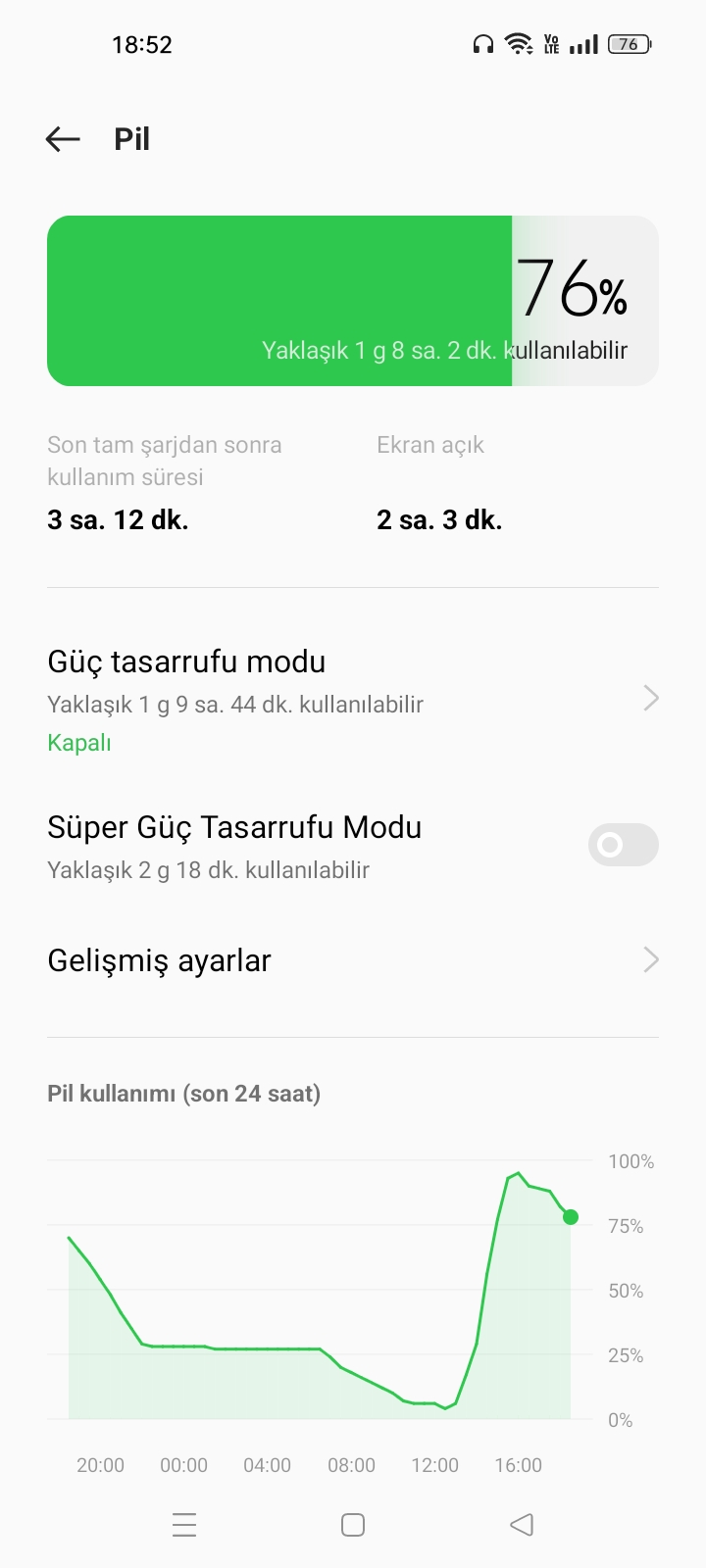Tap the system home button
The width and height of the screenshot is (706, 1568).
coord(353,1525)
